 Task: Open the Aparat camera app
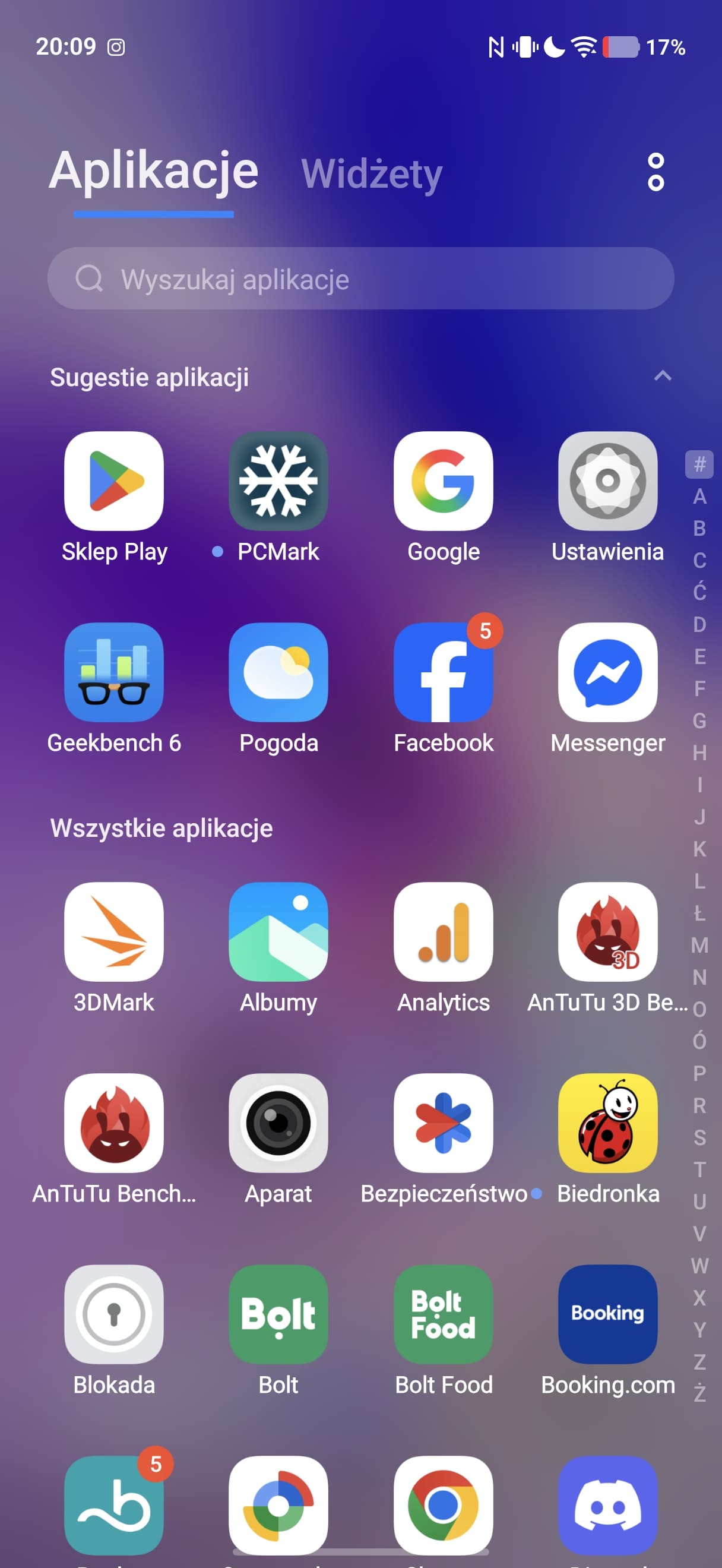pyautogui.click(x=278, y=1123)
